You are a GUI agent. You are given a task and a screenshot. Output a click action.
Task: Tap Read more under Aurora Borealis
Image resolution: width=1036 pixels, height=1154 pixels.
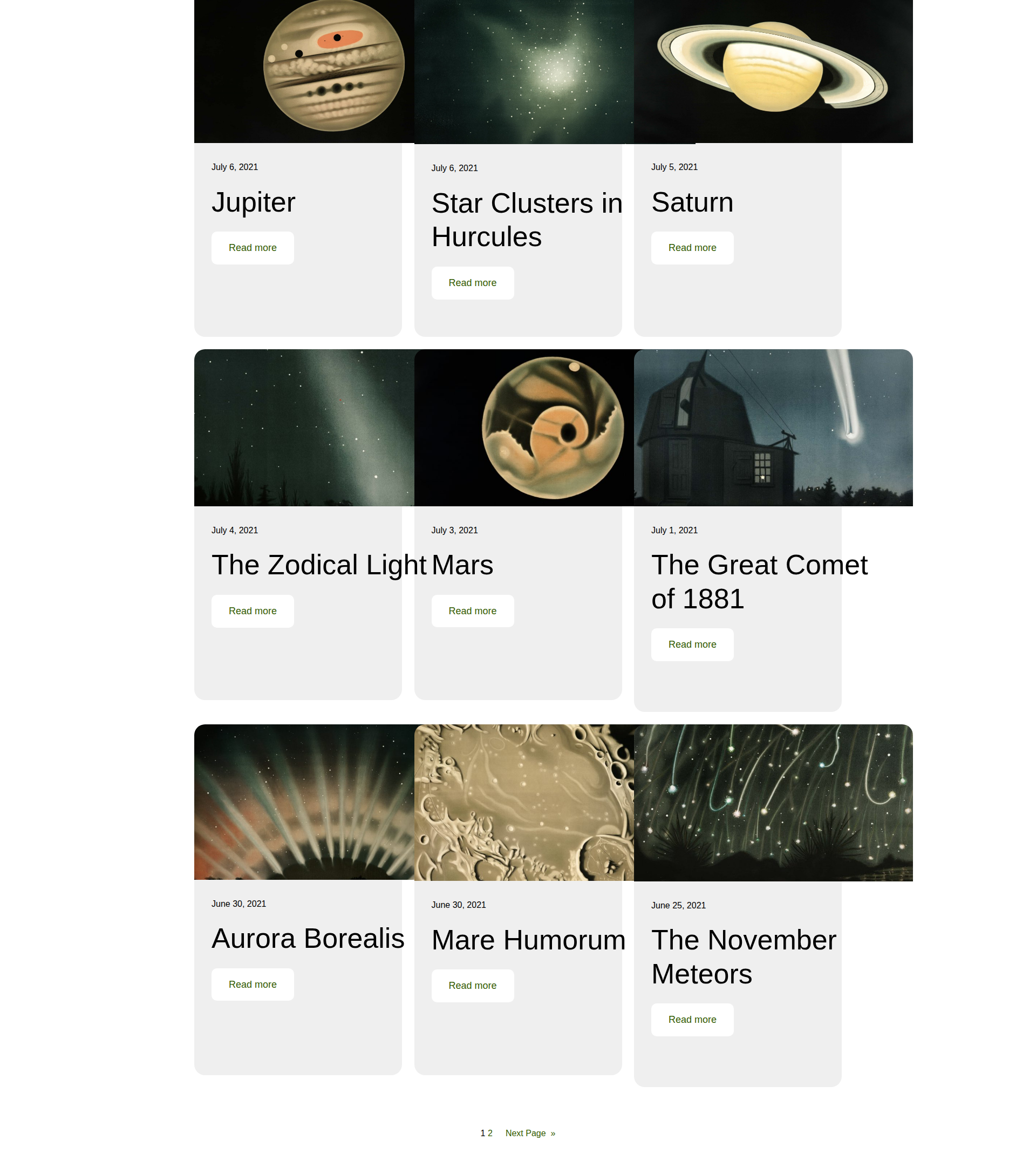click(252, 985)
